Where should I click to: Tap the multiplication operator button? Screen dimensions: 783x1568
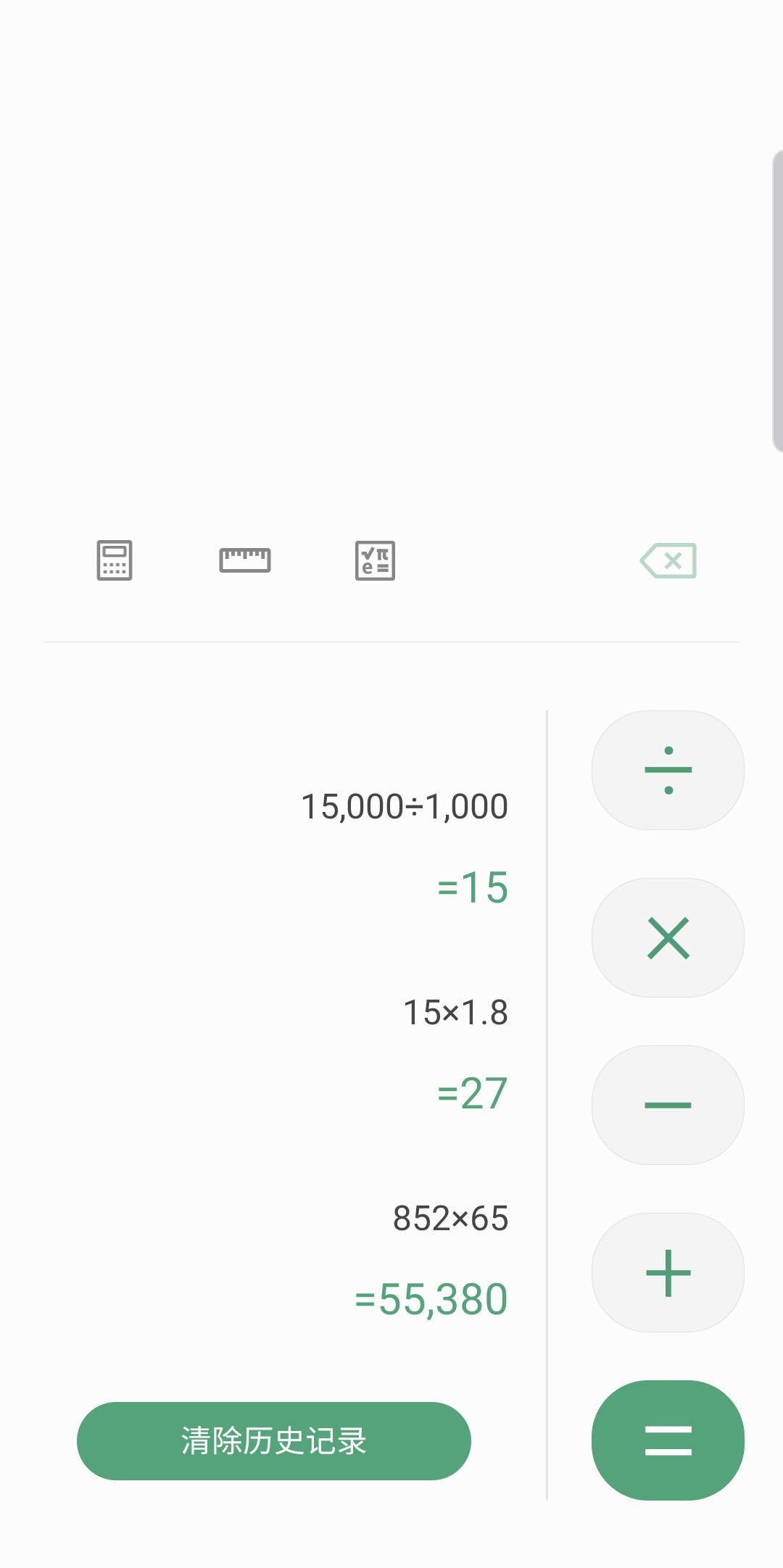(668, 937)
